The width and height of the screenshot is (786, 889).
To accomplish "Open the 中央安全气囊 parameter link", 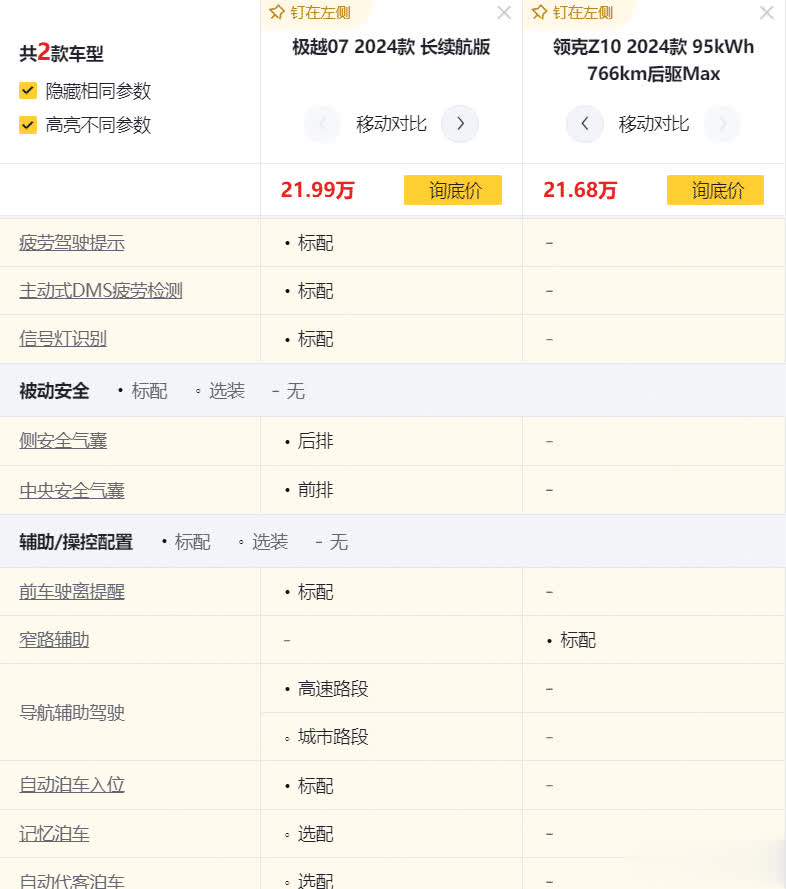I will [x=72, y=490].
